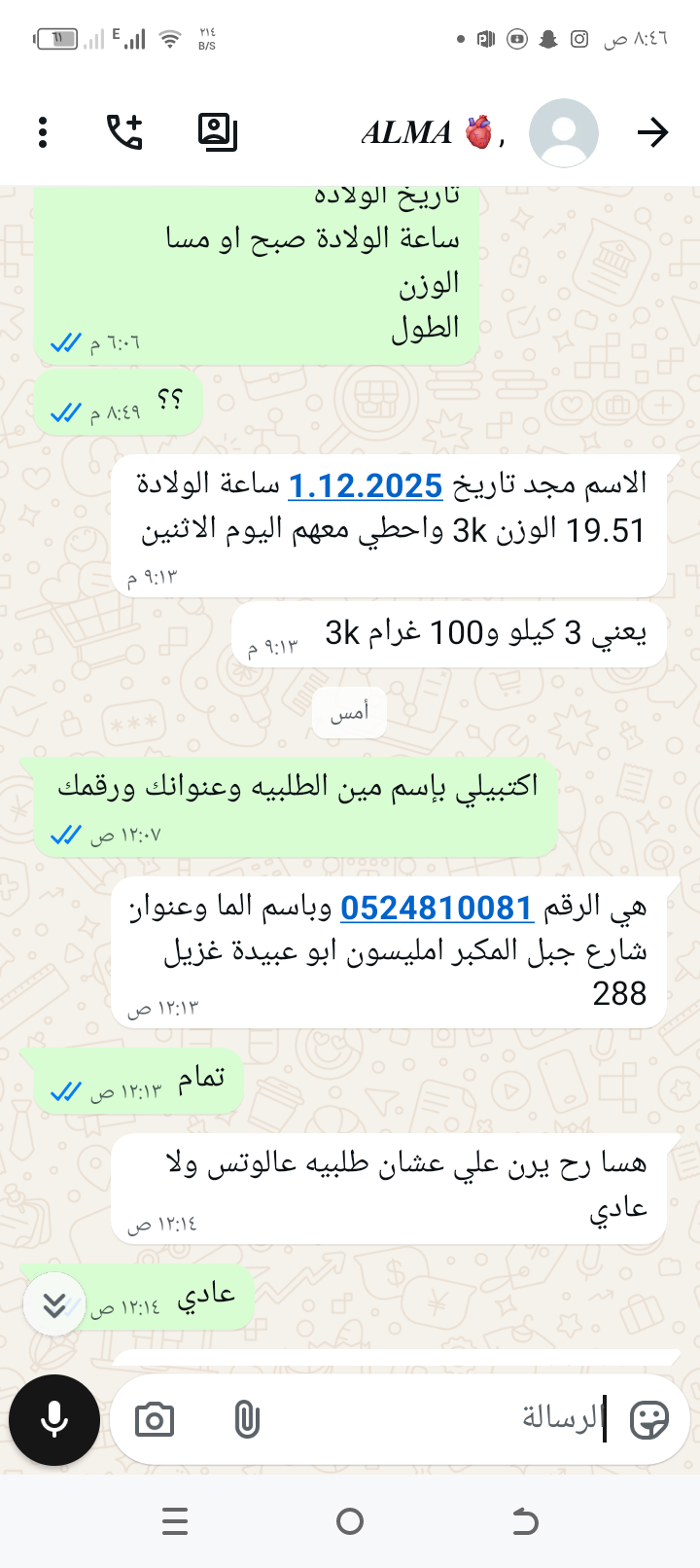This screenshot has height=1568, width=700.
Task: Tap the linked date 1.12.2025
Action: pos(366,484)
